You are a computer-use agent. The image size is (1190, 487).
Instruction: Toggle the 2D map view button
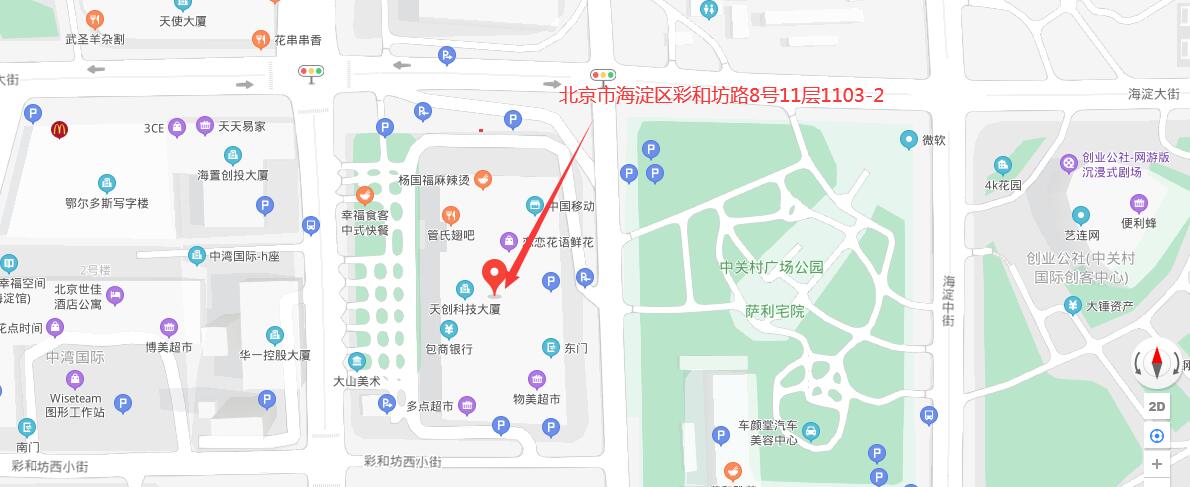coord(1157,406)
